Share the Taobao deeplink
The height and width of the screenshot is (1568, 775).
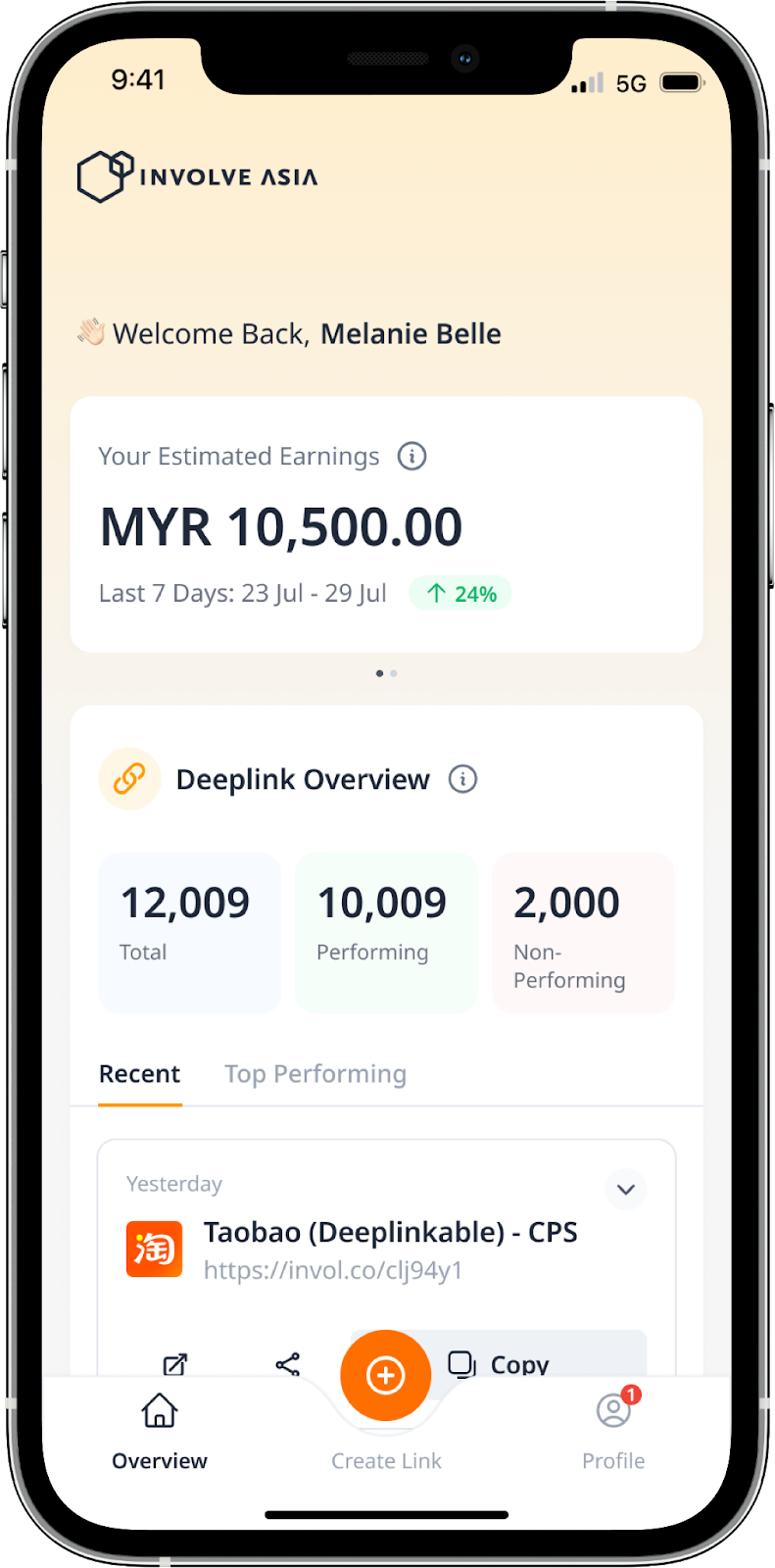point(288,1363)
